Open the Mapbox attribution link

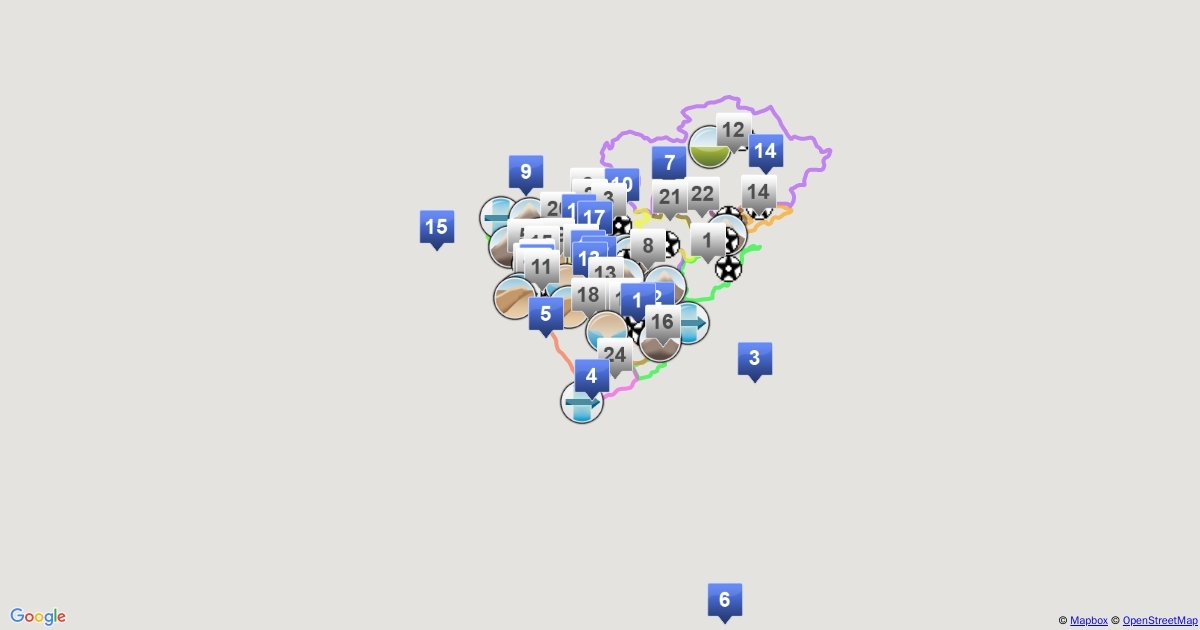click(x=1088, y=621)
